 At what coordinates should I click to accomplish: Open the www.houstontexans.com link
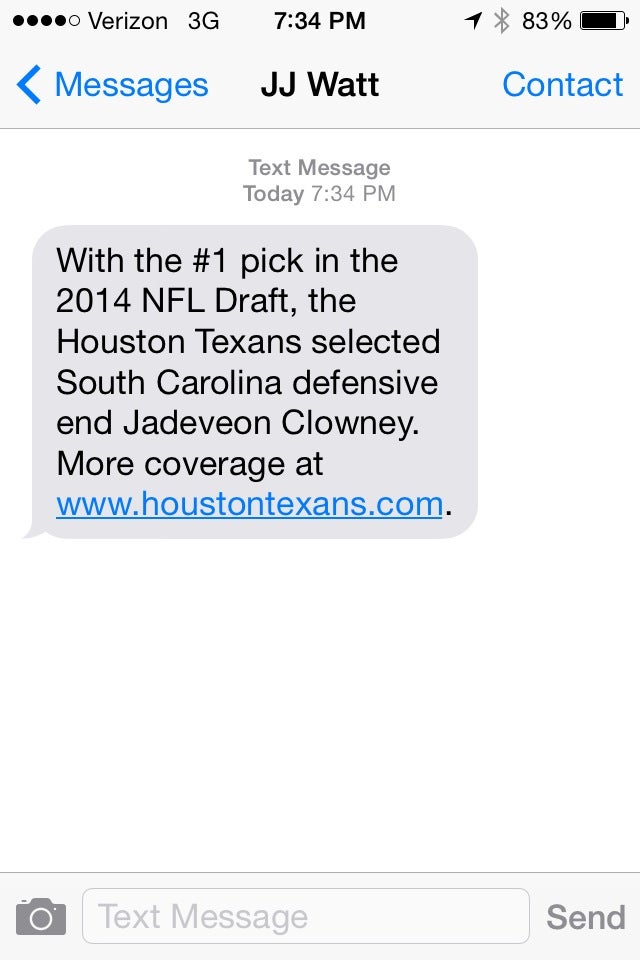click(x=249, y=503)
